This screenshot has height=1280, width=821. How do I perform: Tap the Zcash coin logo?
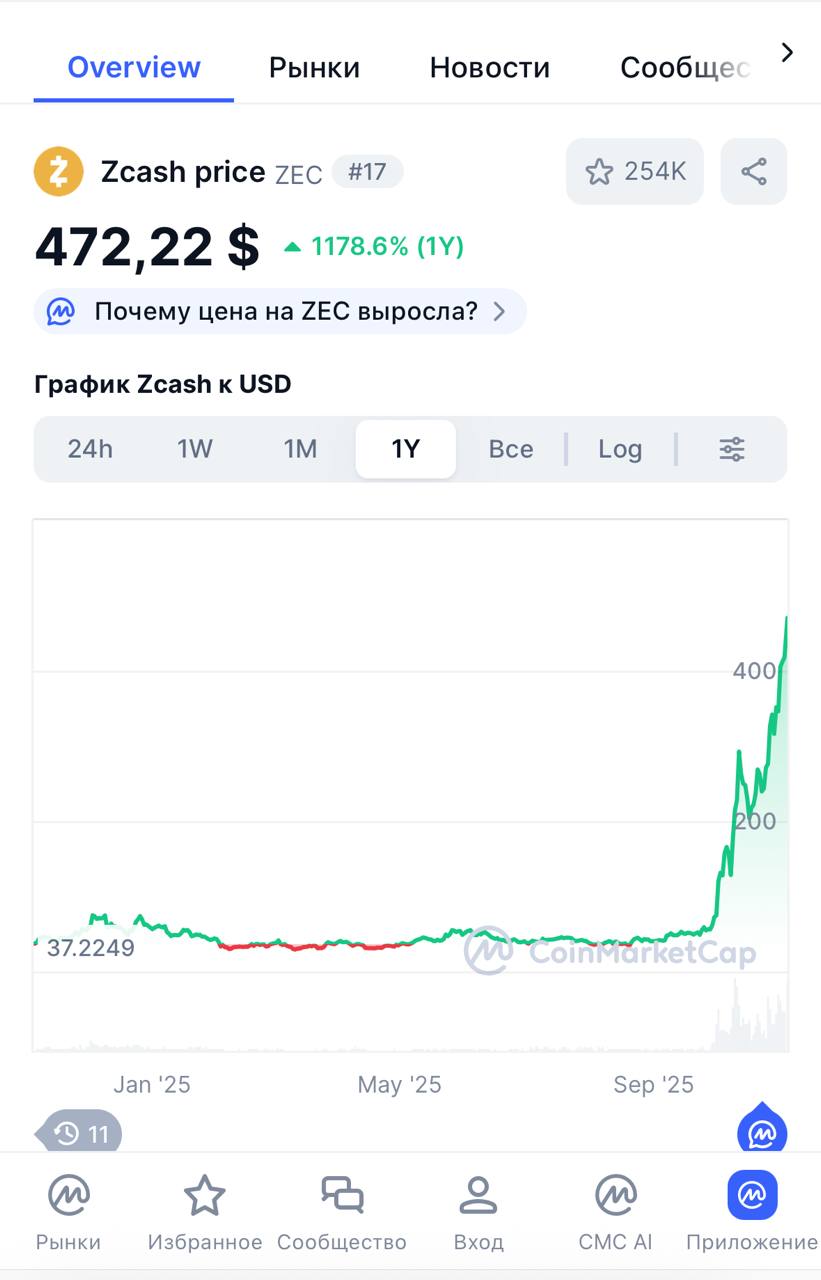pyautogui.click(x=57, y=171)
